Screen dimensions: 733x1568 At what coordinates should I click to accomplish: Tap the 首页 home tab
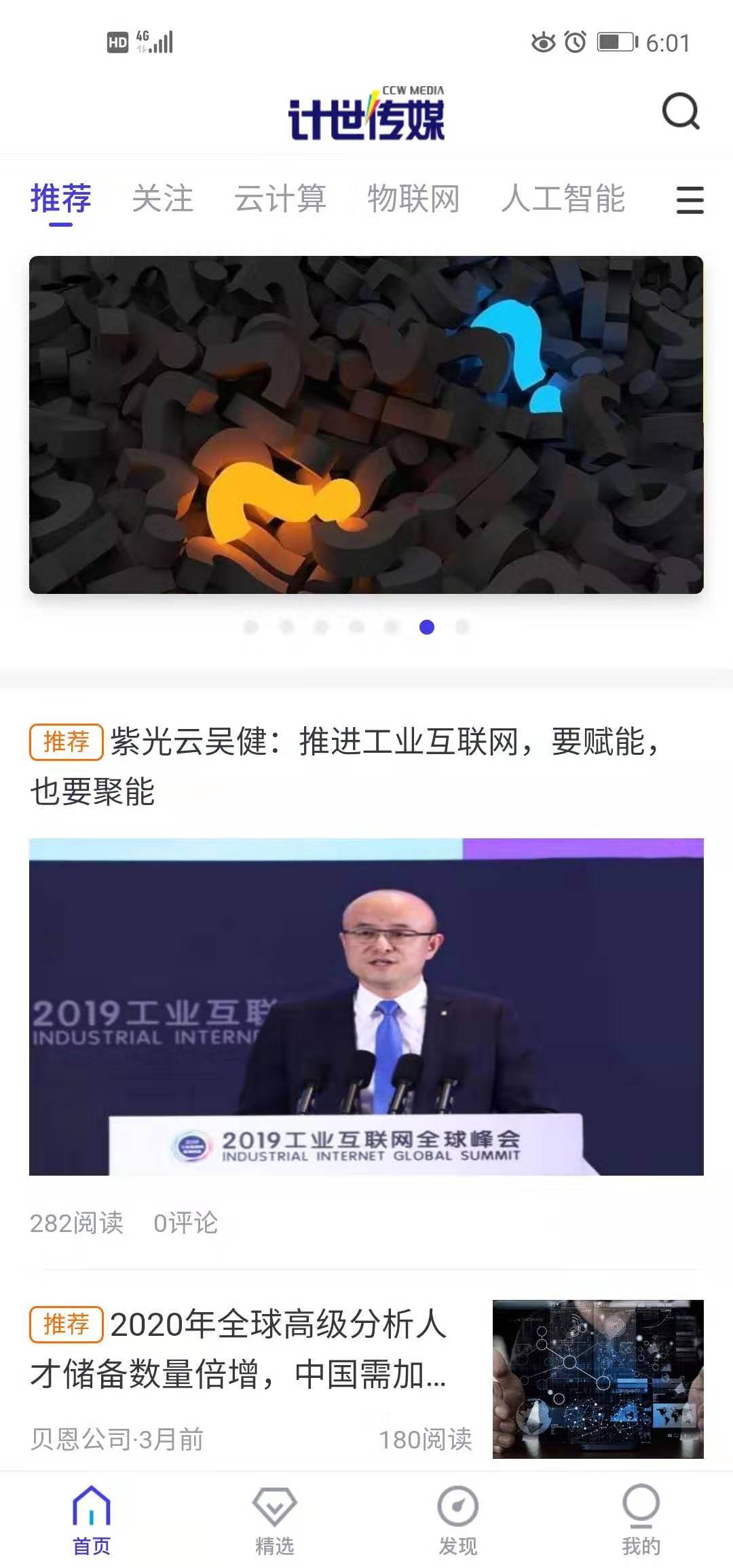click(x=91, y=1520)
